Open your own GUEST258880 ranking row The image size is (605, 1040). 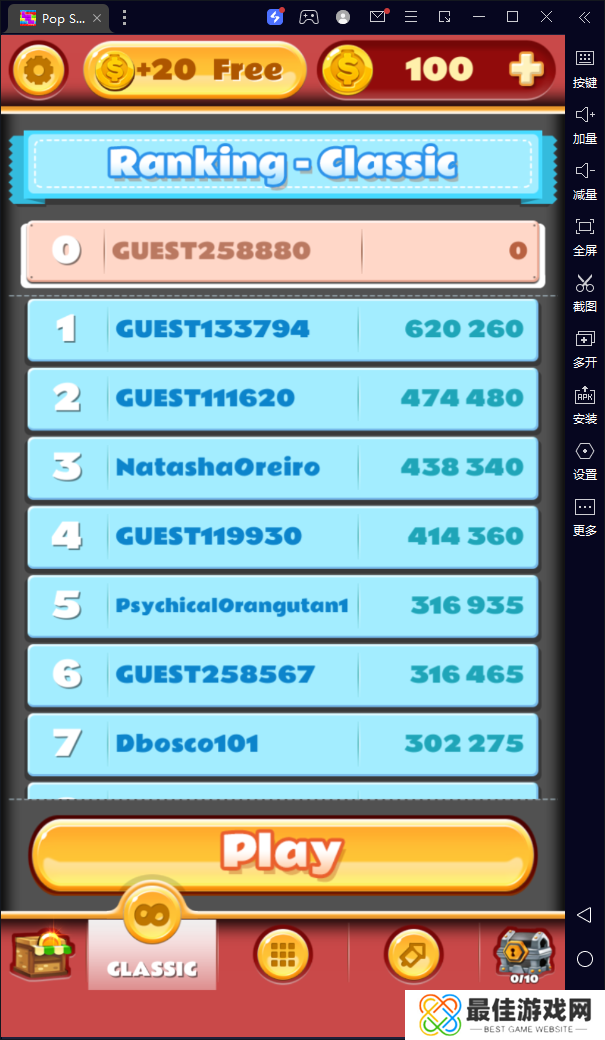coord(282,250)
